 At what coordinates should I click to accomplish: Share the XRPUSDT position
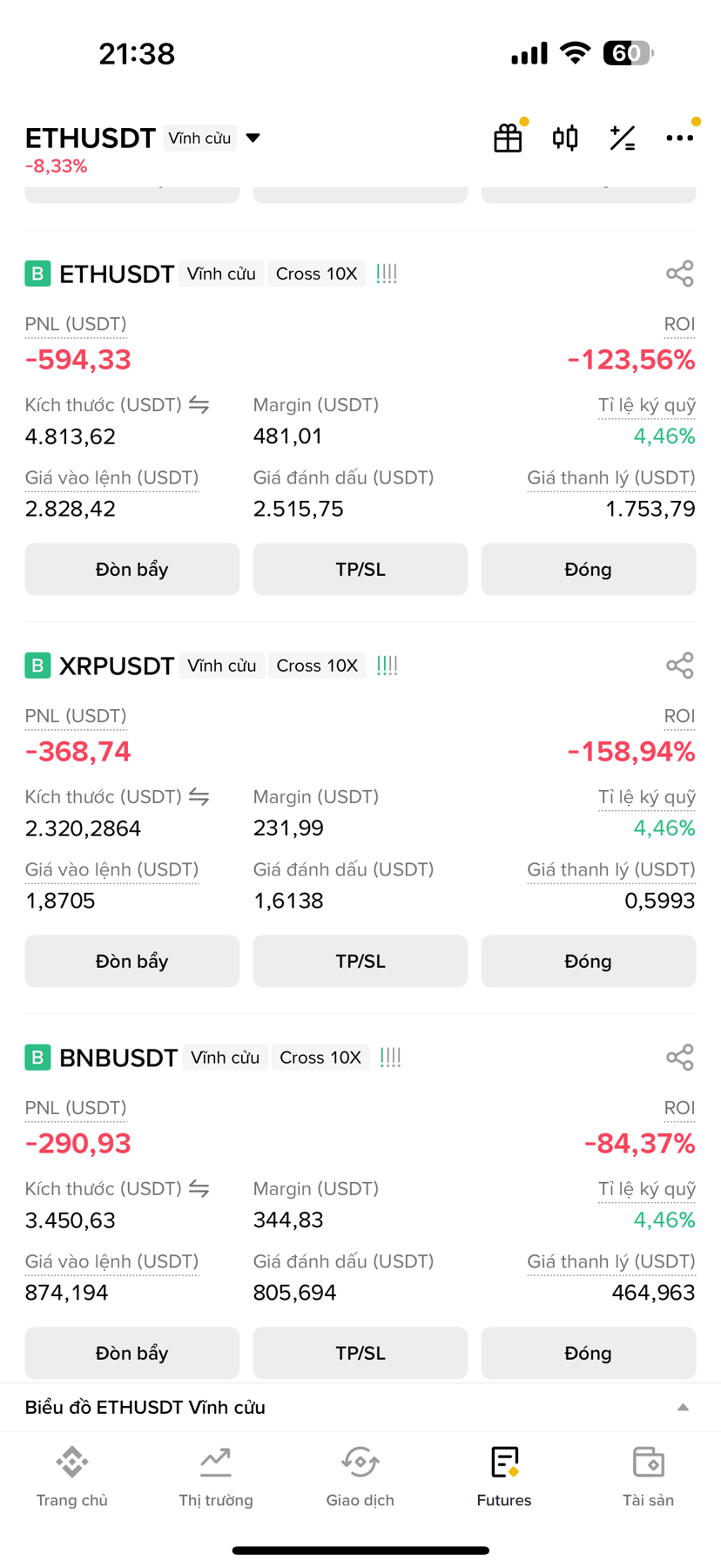click(680, 666)
